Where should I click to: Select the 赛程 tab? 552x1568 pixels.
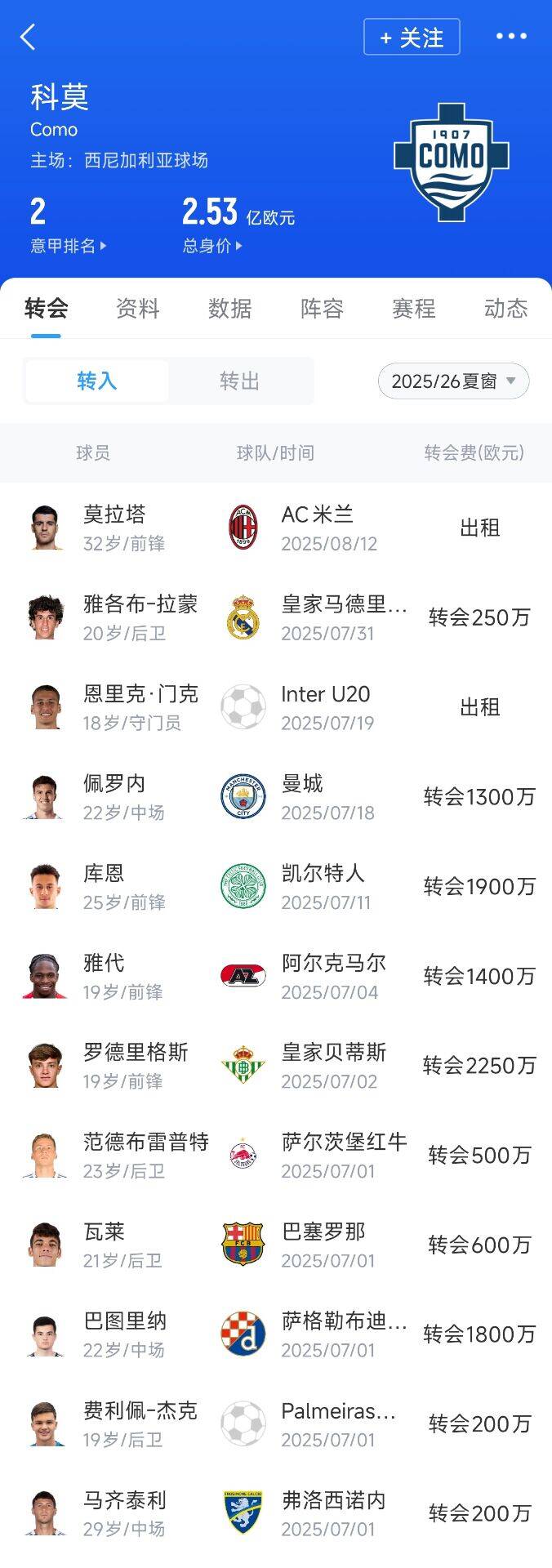coord(414,308)
